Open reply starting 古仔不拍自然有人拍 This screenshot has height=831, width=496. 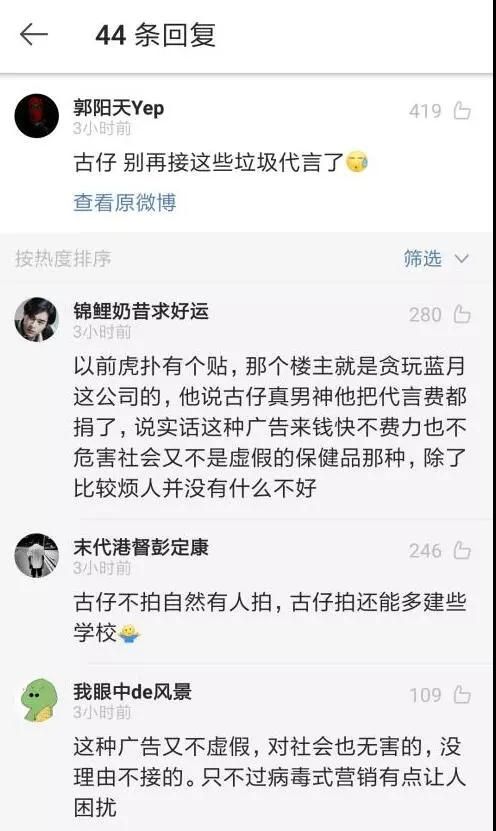point(270,617)
